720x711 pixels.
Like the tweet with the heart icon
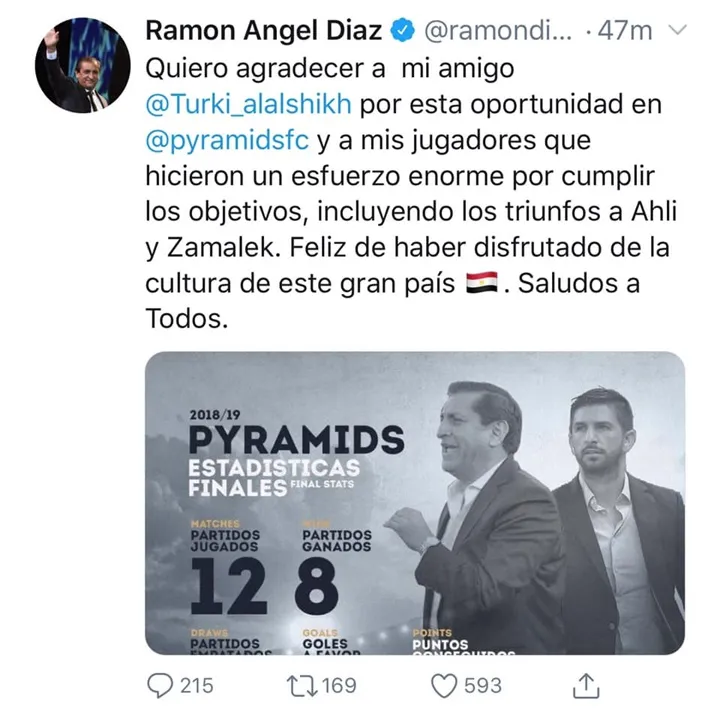pyautogui.click(x=444, y=686)
